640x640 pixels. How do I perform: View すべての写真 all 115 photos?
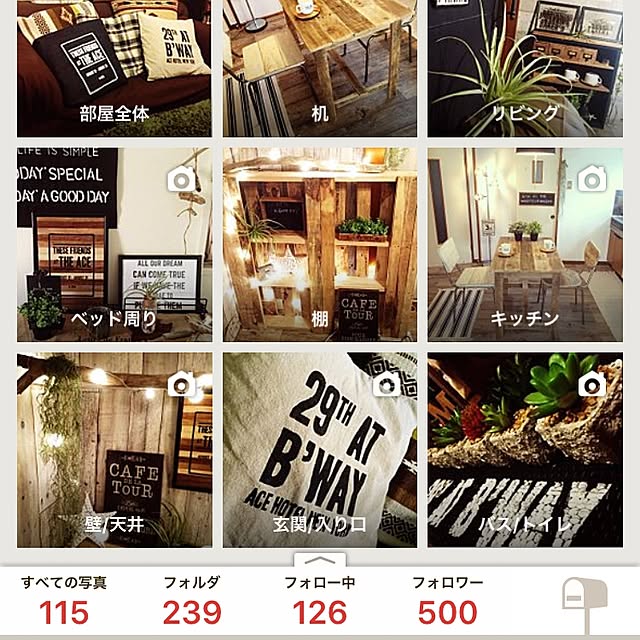(64, 601)
